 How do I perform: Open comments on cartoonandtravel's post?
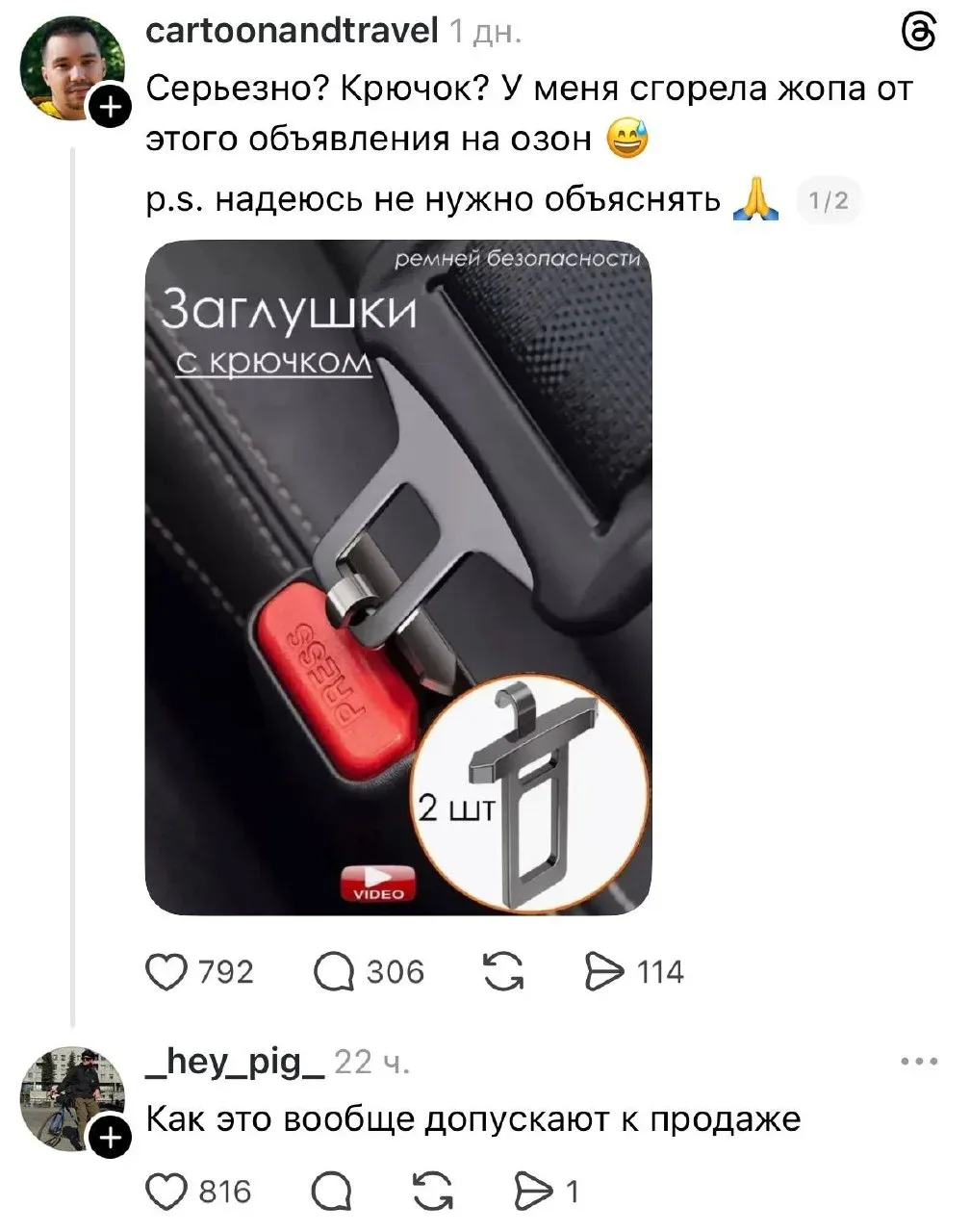tap(335, 973)
